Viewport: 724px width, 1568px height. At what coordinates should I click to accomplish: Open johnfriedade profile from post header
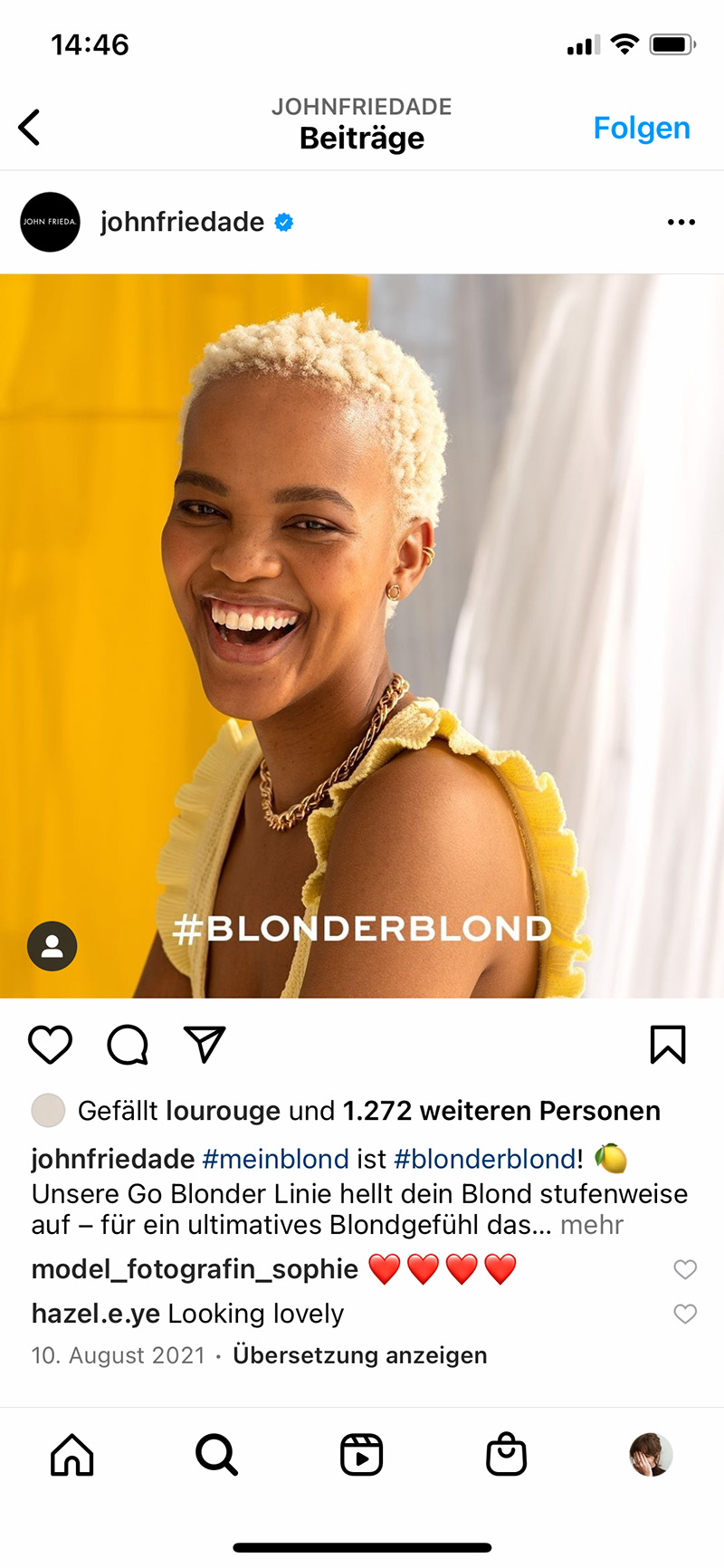181,222
